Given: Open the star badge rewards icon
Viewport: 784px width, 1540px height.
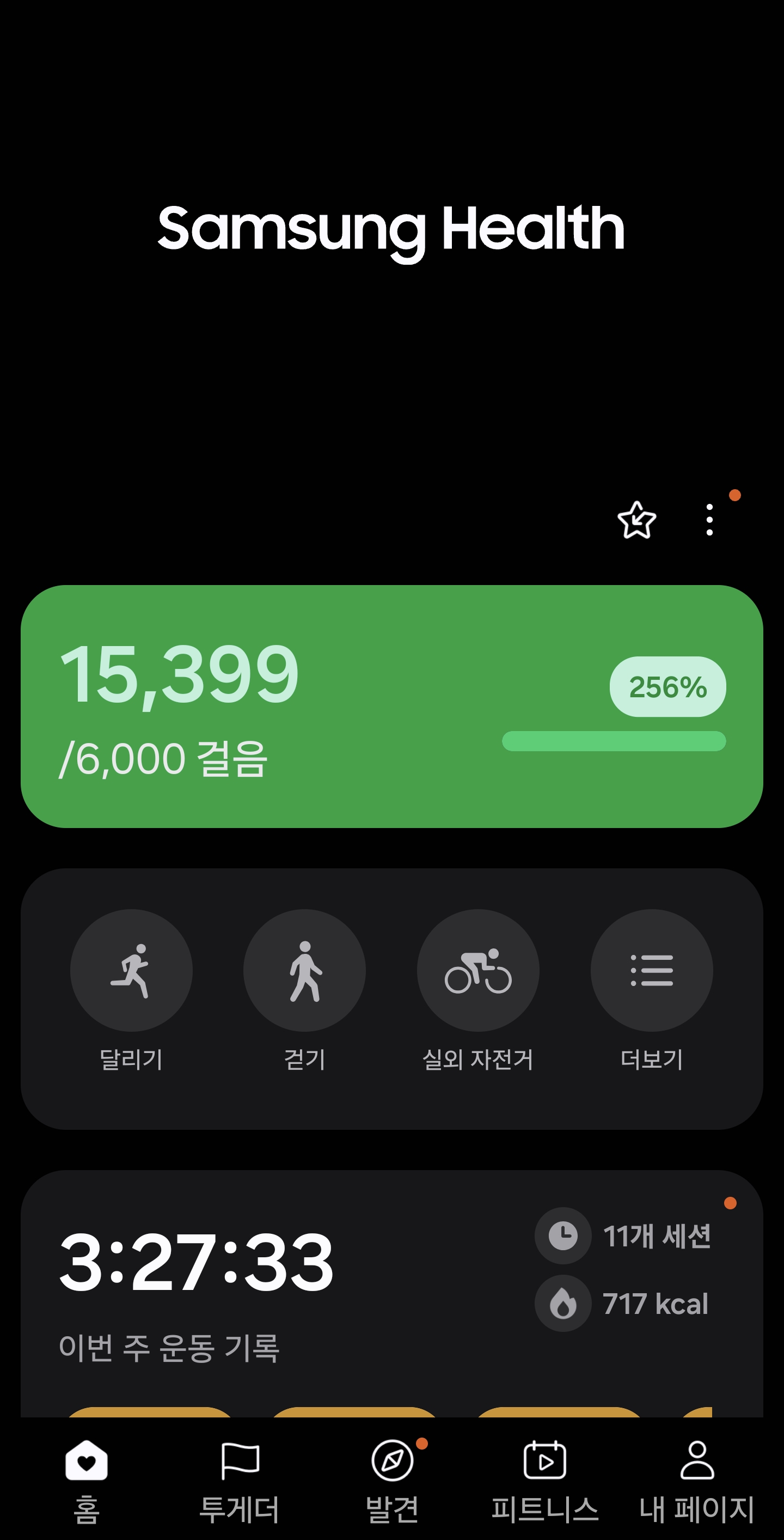Looking at the screenshot, I should coord(636,520).
